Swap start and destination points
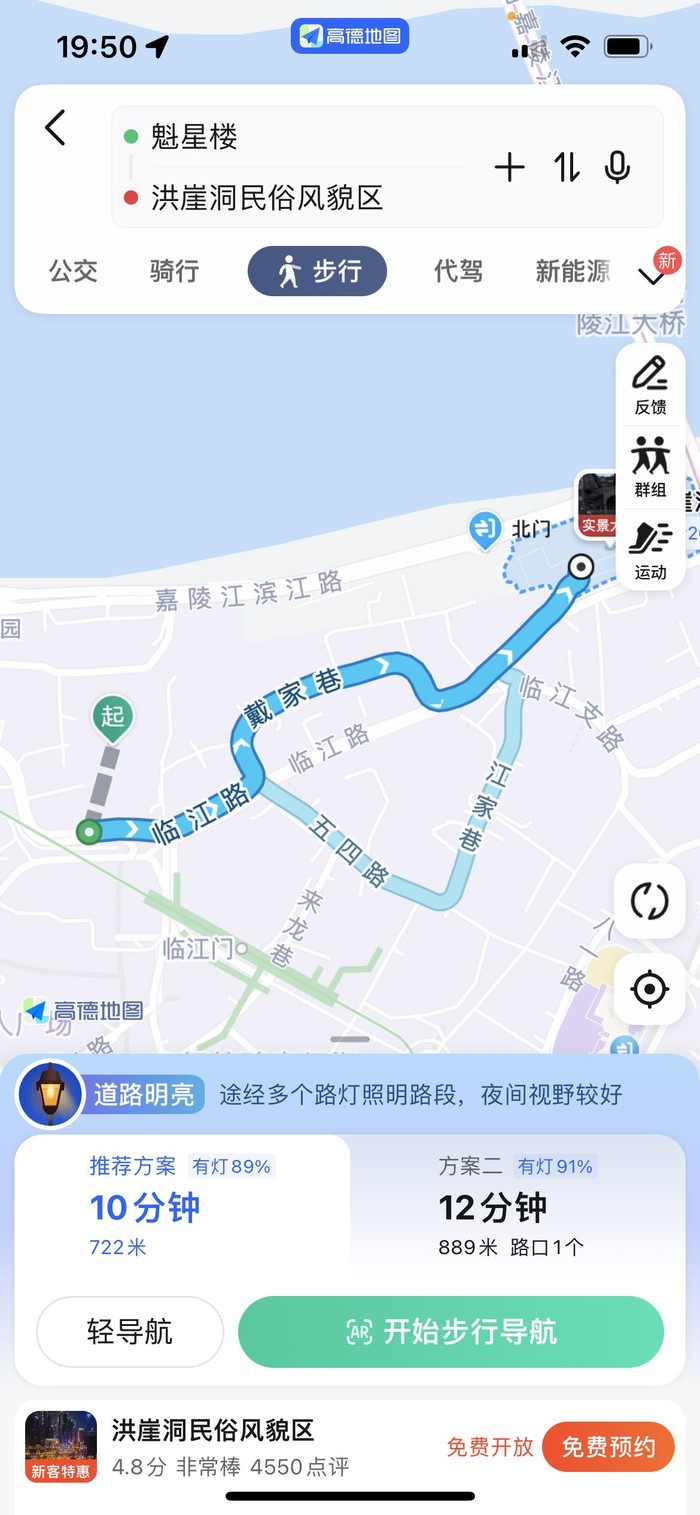Screen dimensions: 700x1515 pyautogui.click(x=567, y=167)
